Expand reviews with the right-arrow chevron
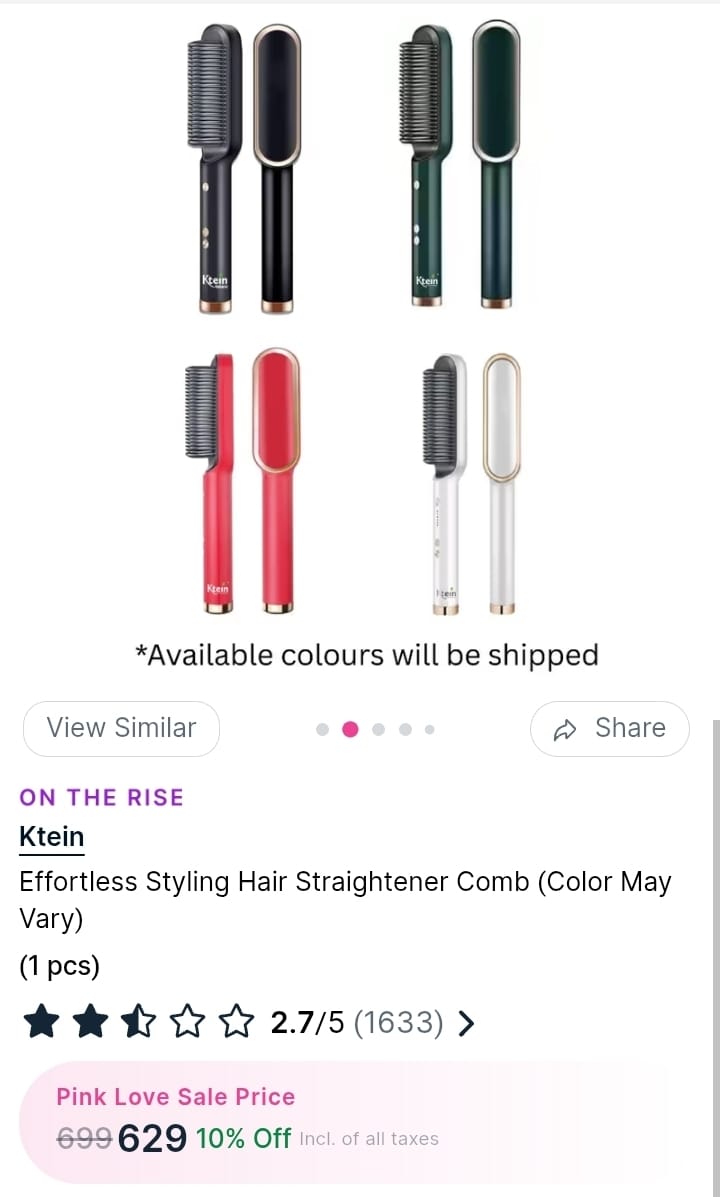This screenshot has height=1197, width=720. pyautogui.click(x=465, y=1023)
